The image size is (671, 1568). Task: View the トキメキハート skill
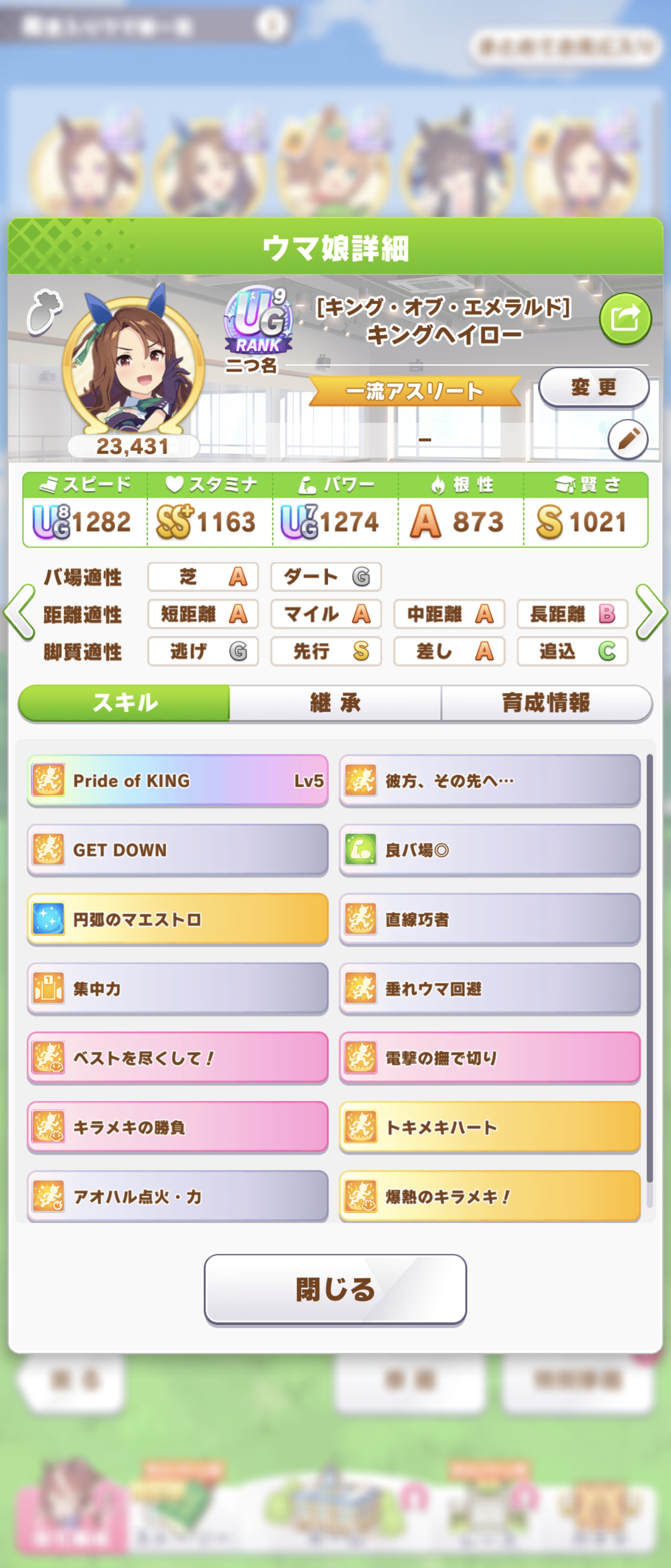(x=490, y=1127)
